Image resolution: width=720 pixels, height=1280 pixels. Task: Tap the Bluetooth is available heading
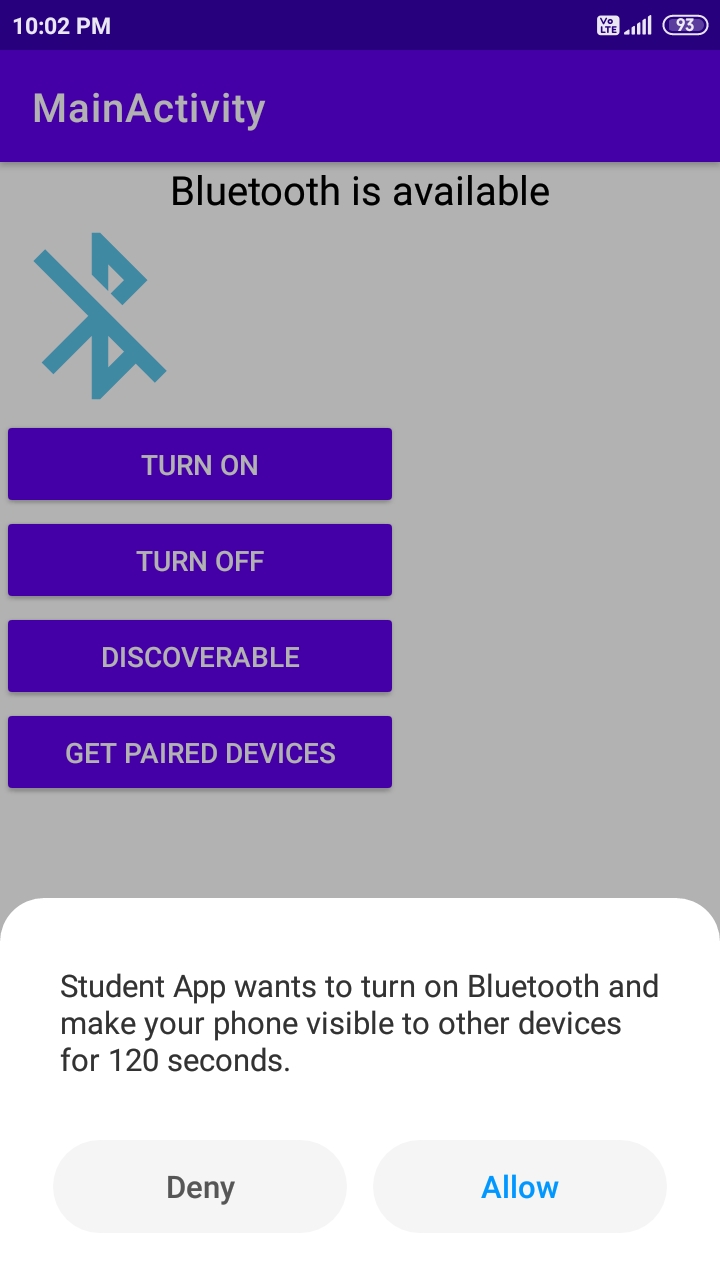point(359,191)
